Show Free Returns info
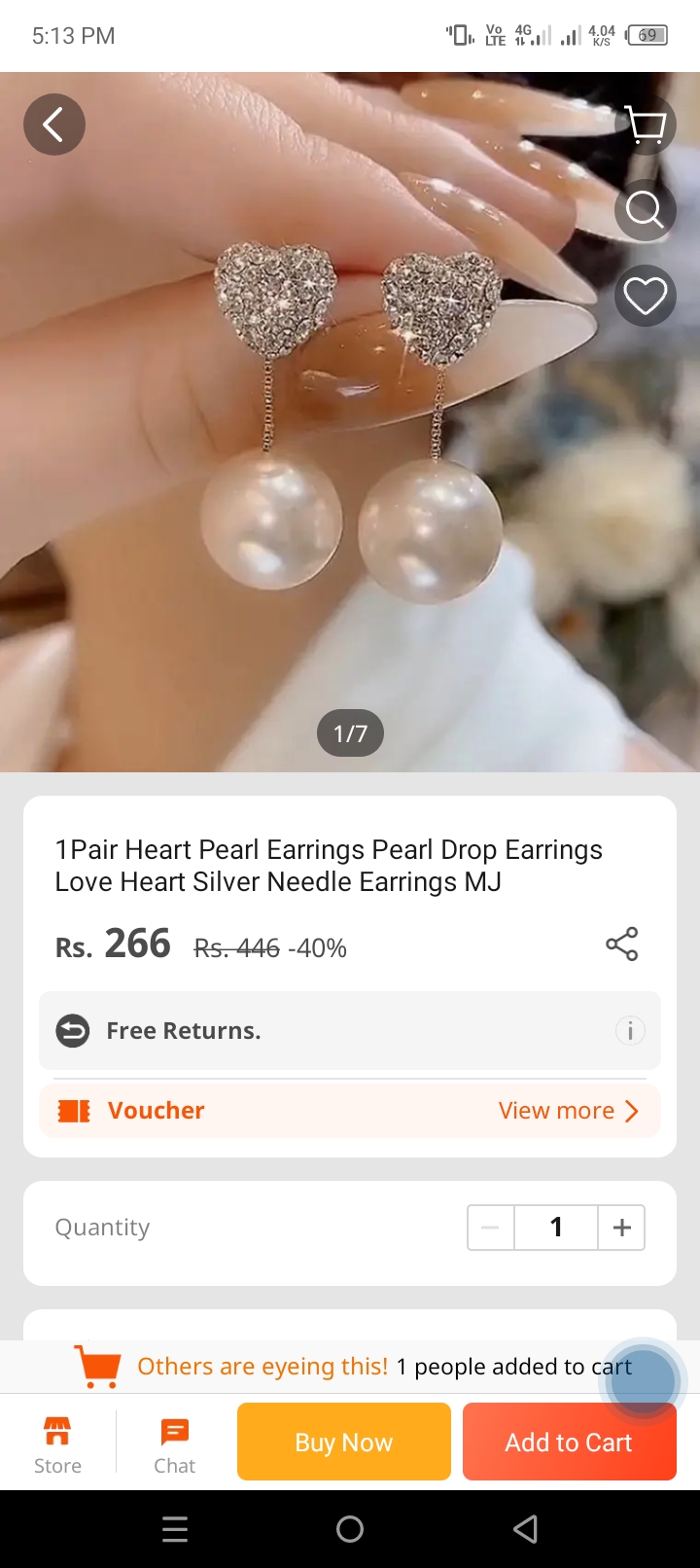The width and height of the screenshot is (700, 1568). click(x=630, y=1030)
